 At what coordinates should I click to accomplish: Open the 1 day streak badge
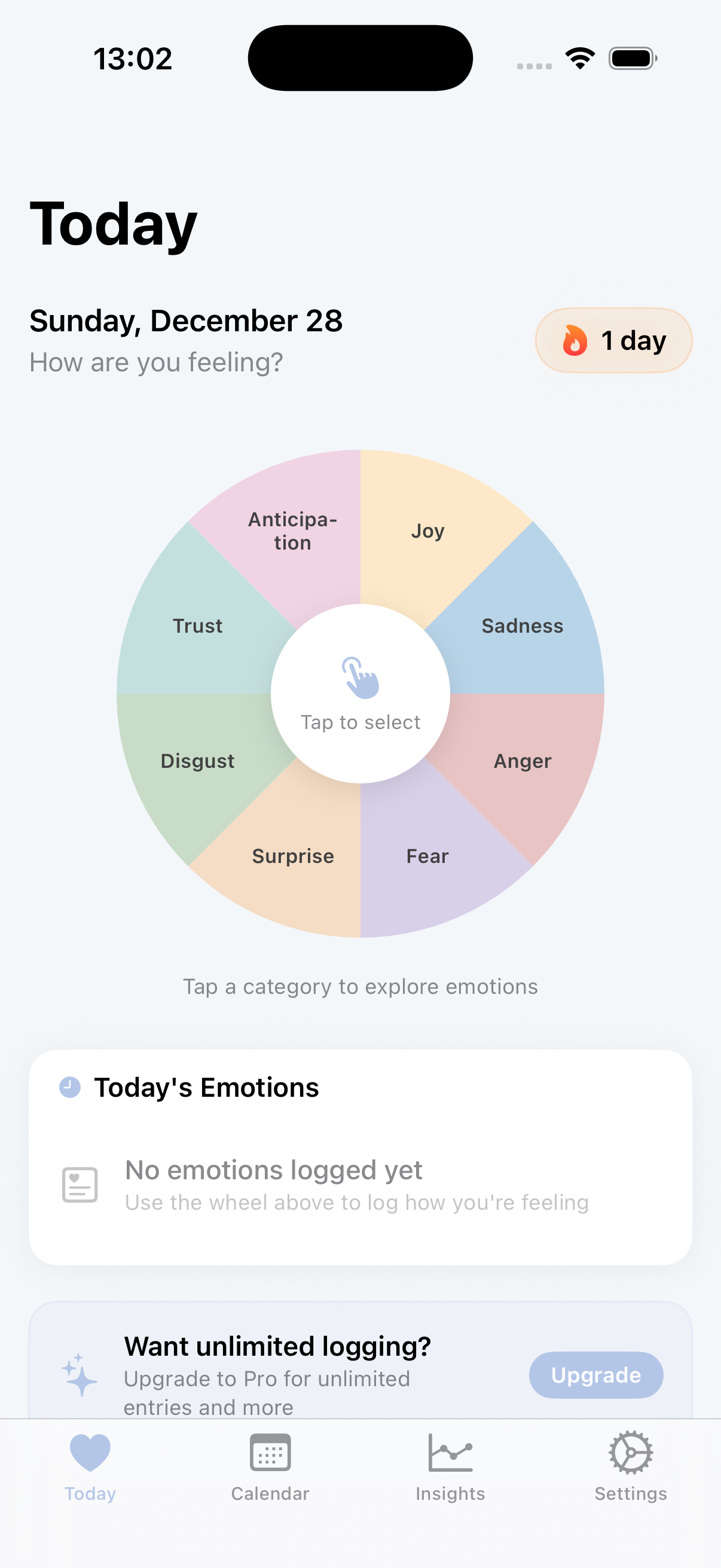613,340
